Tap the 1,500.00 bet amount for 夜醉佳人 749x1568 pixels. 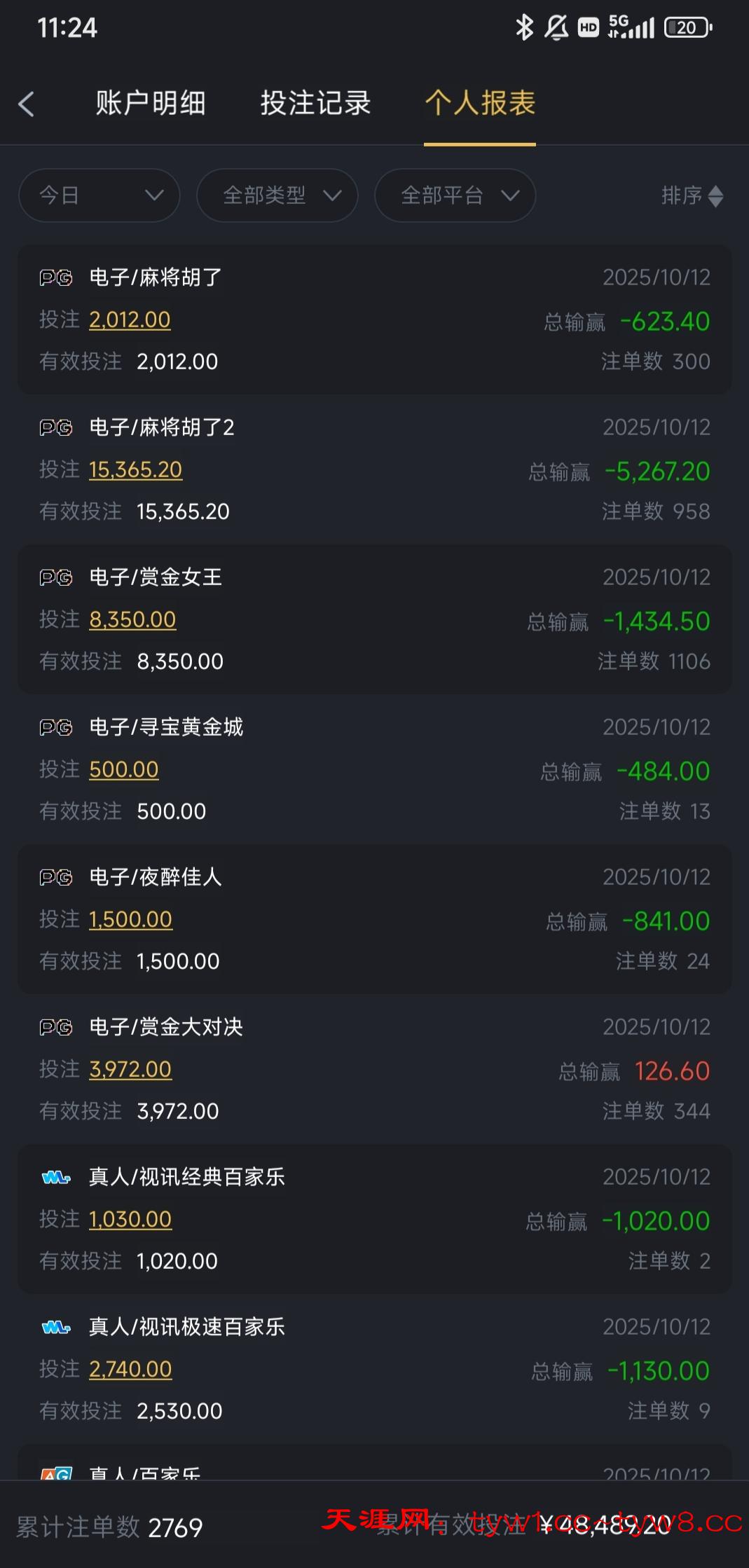(x=131, y=920)
